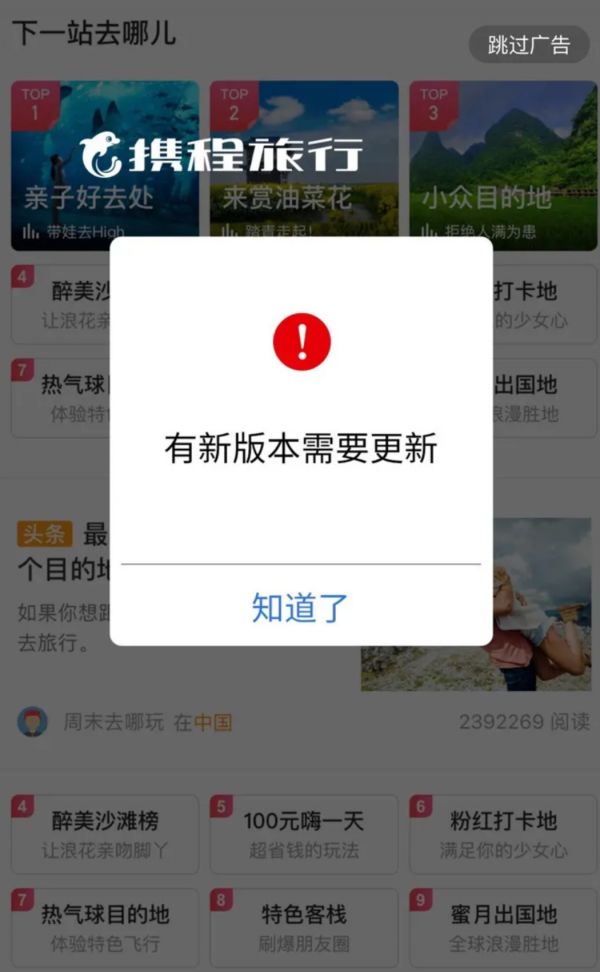Dismiss the update dialog with 知道了
The image size is (600, 972).
click(x=300, y=607)
